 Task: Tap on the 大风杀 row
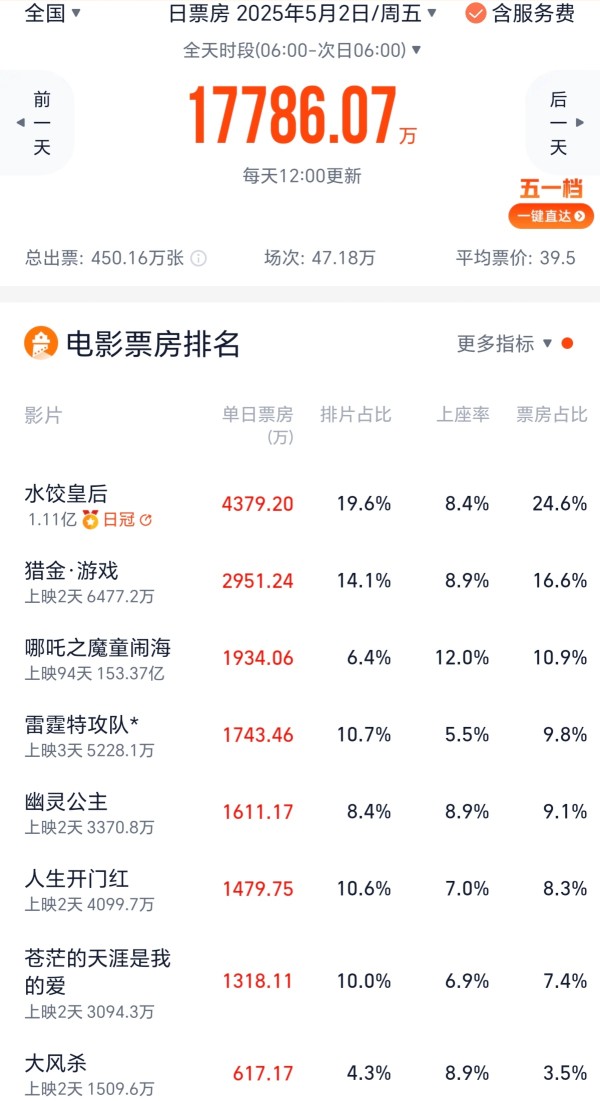tap(300, 1073)
